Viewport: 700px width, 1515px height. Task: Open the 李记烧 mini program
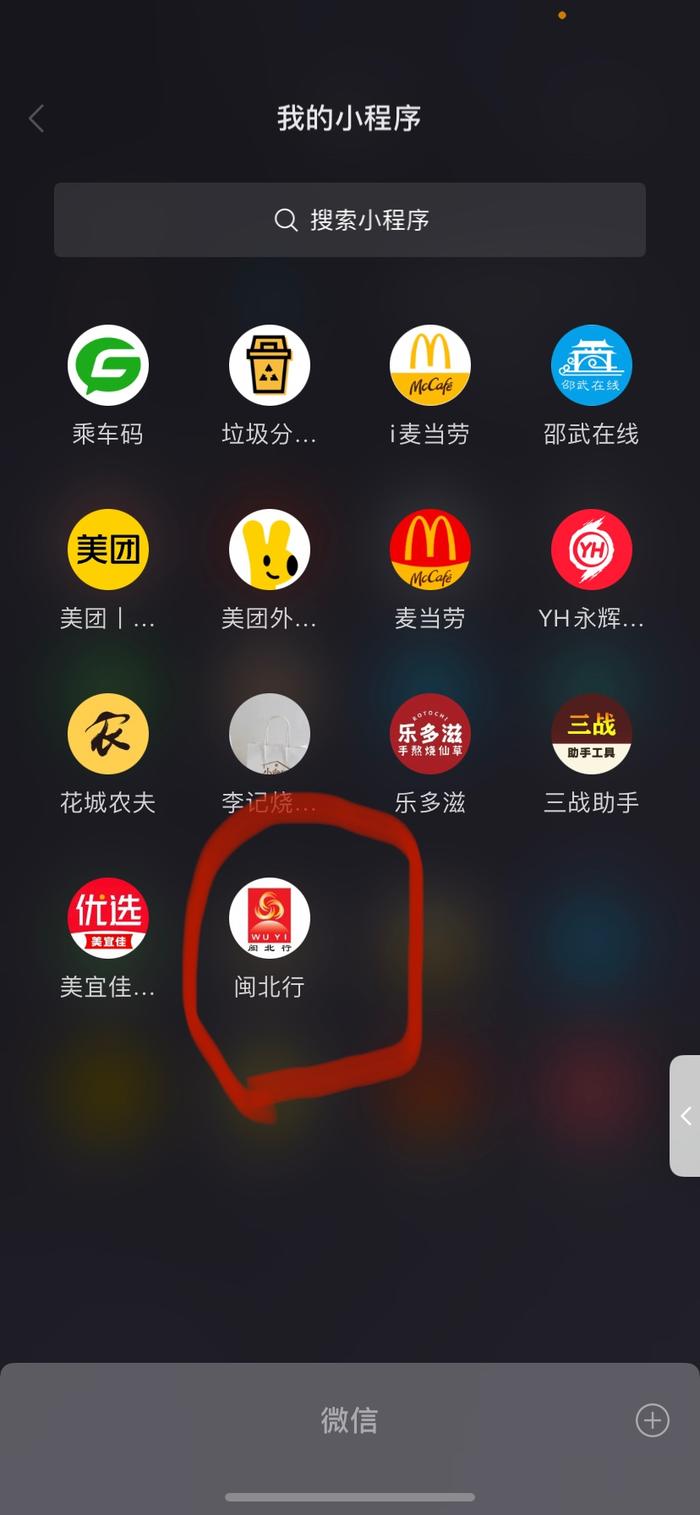tap(269, 733)
